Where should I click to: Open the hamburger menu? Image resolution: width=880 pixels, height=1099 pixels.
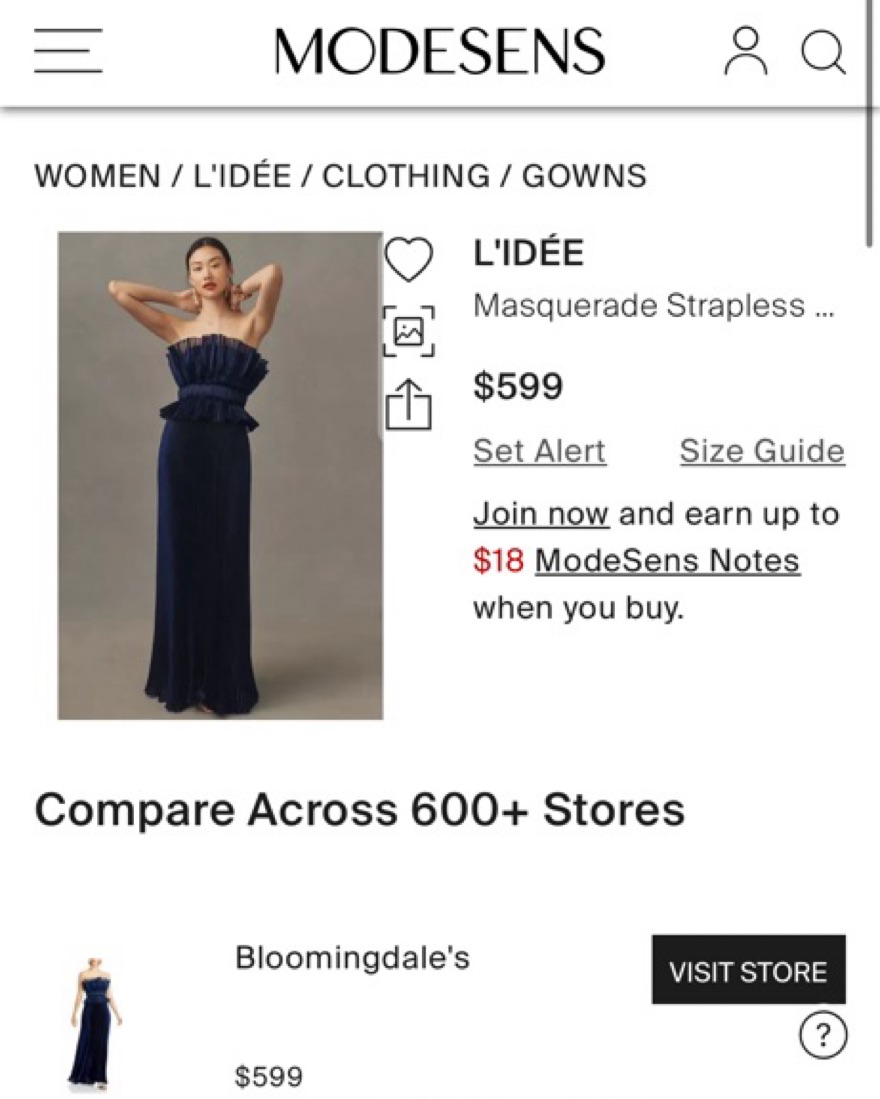68,51
